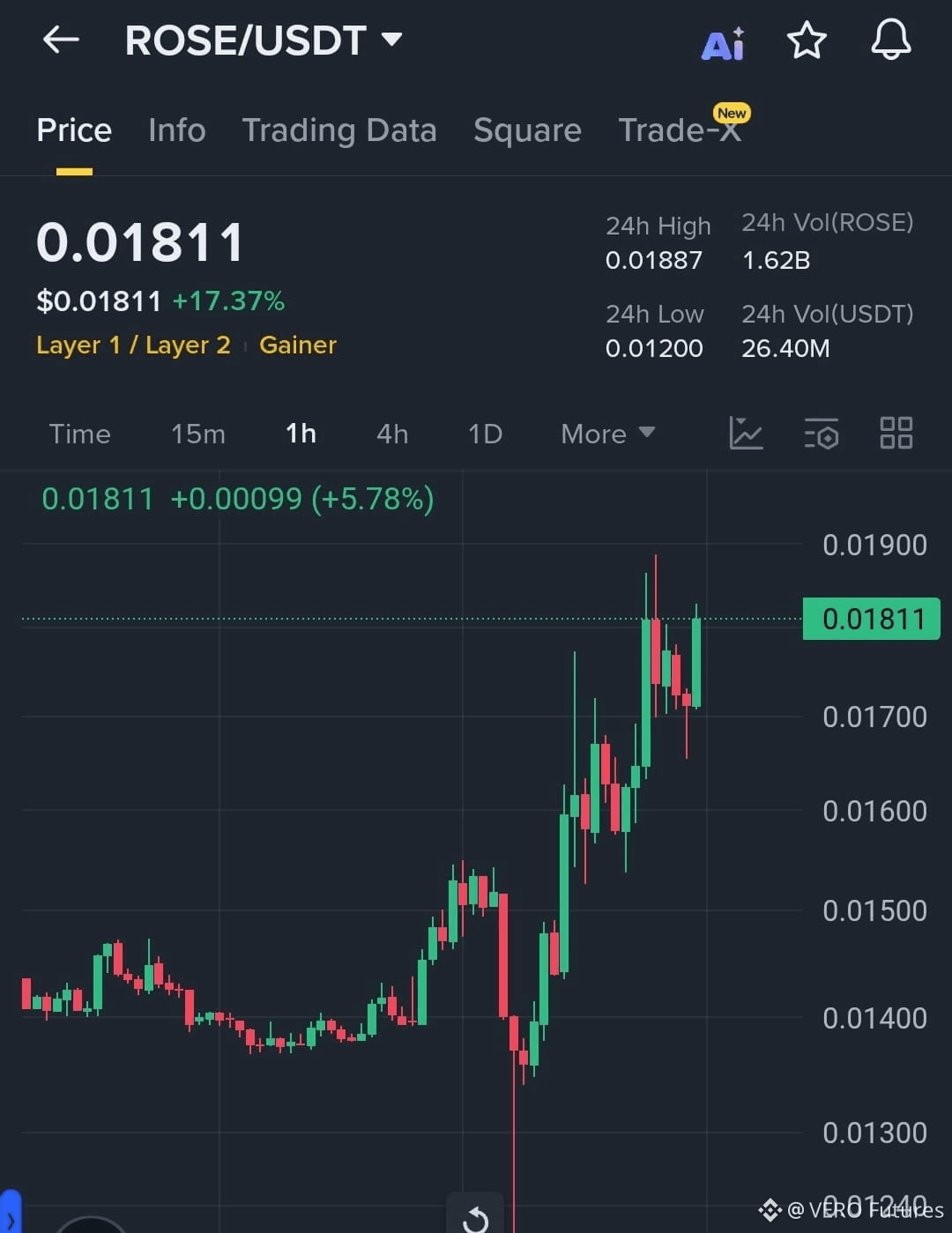Open the technical indicators icon
Screen dimensions: 952x1233
point(821,433)
